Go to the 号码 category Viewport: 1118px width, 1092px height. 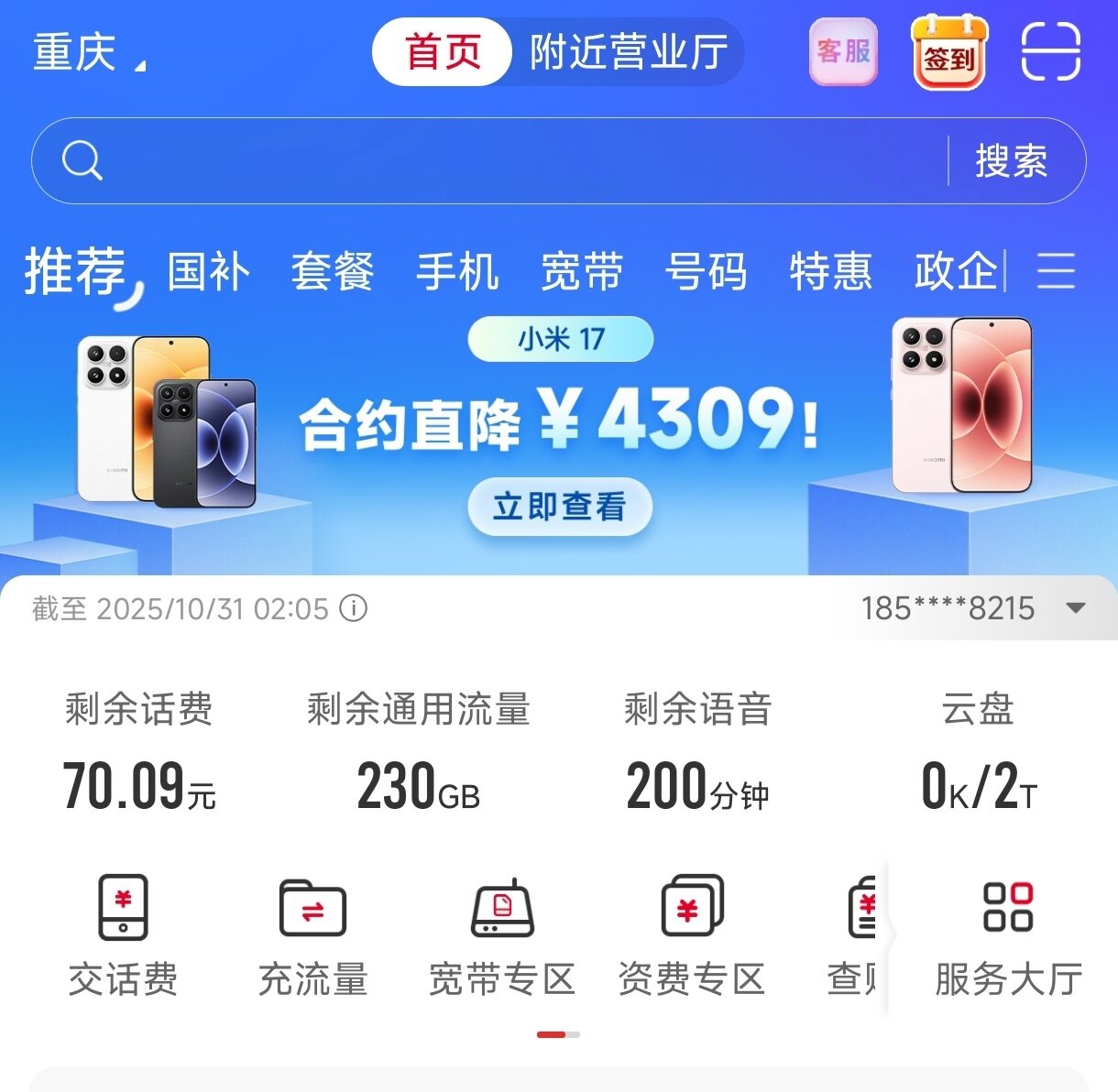tap(706, 272)
